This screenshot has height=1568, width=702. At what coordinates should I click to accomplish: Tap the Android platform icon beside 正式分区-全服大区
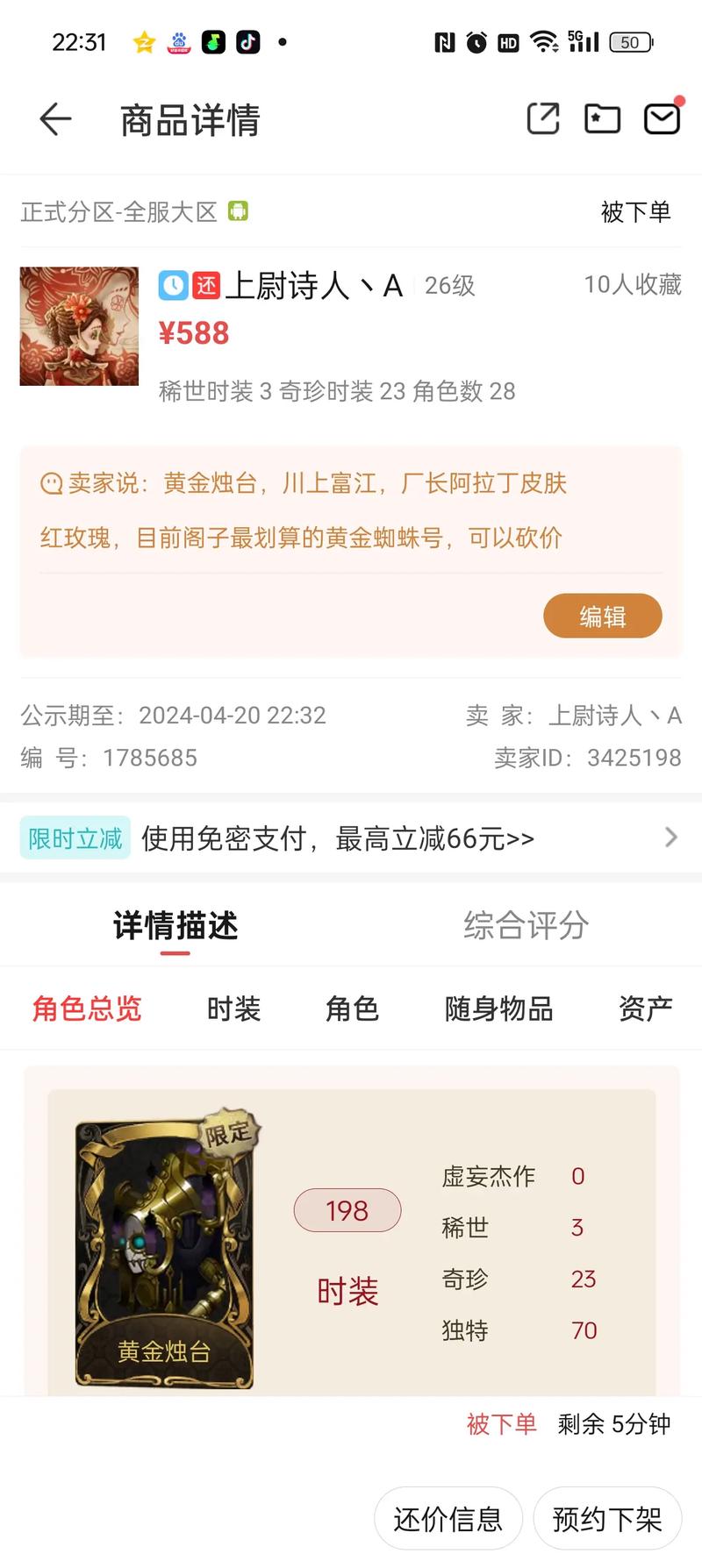(237, 210)
